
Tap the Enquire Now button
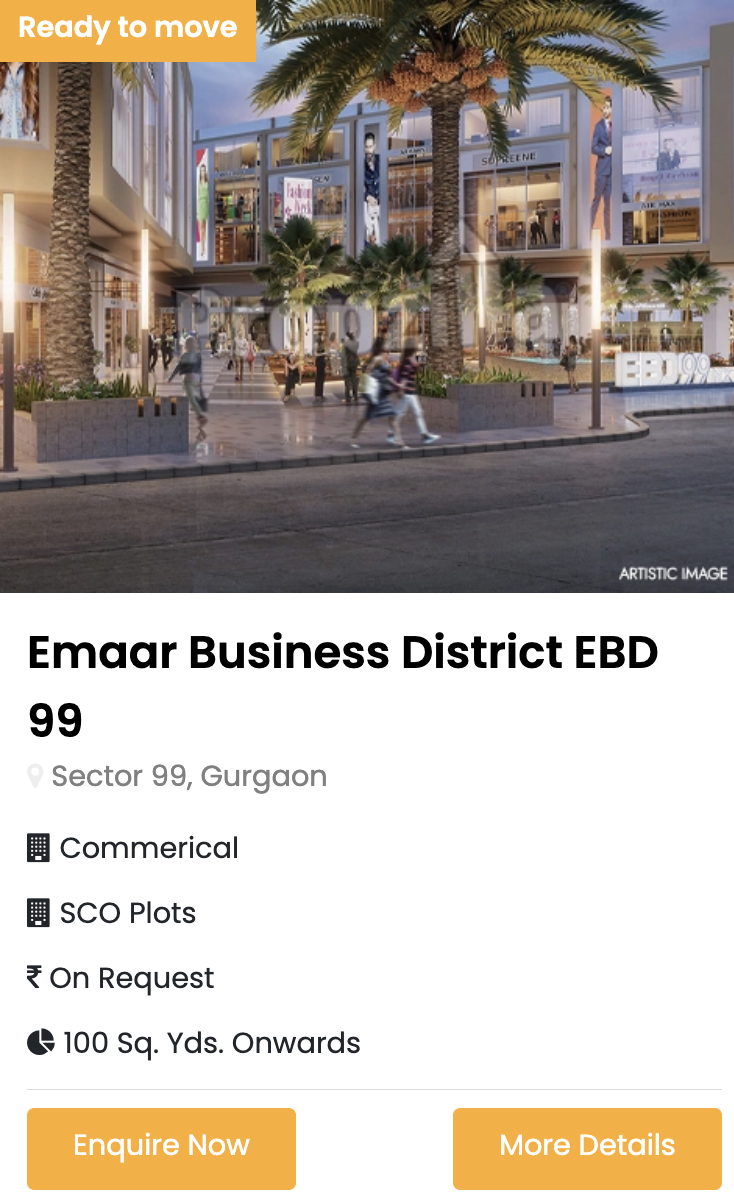[x=161, y=1147]
